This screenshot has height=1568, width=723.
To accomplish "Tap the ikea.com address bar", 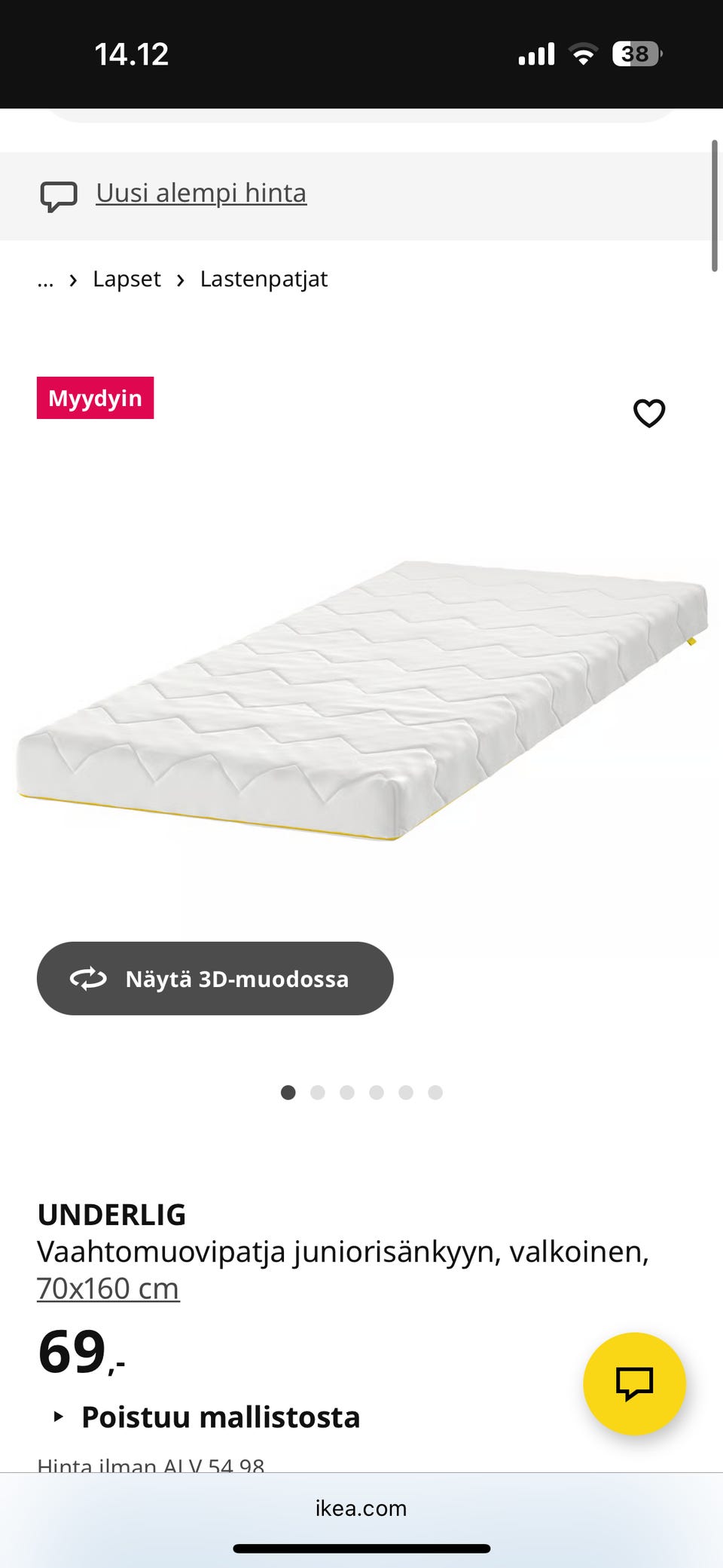I will 361,1508.
